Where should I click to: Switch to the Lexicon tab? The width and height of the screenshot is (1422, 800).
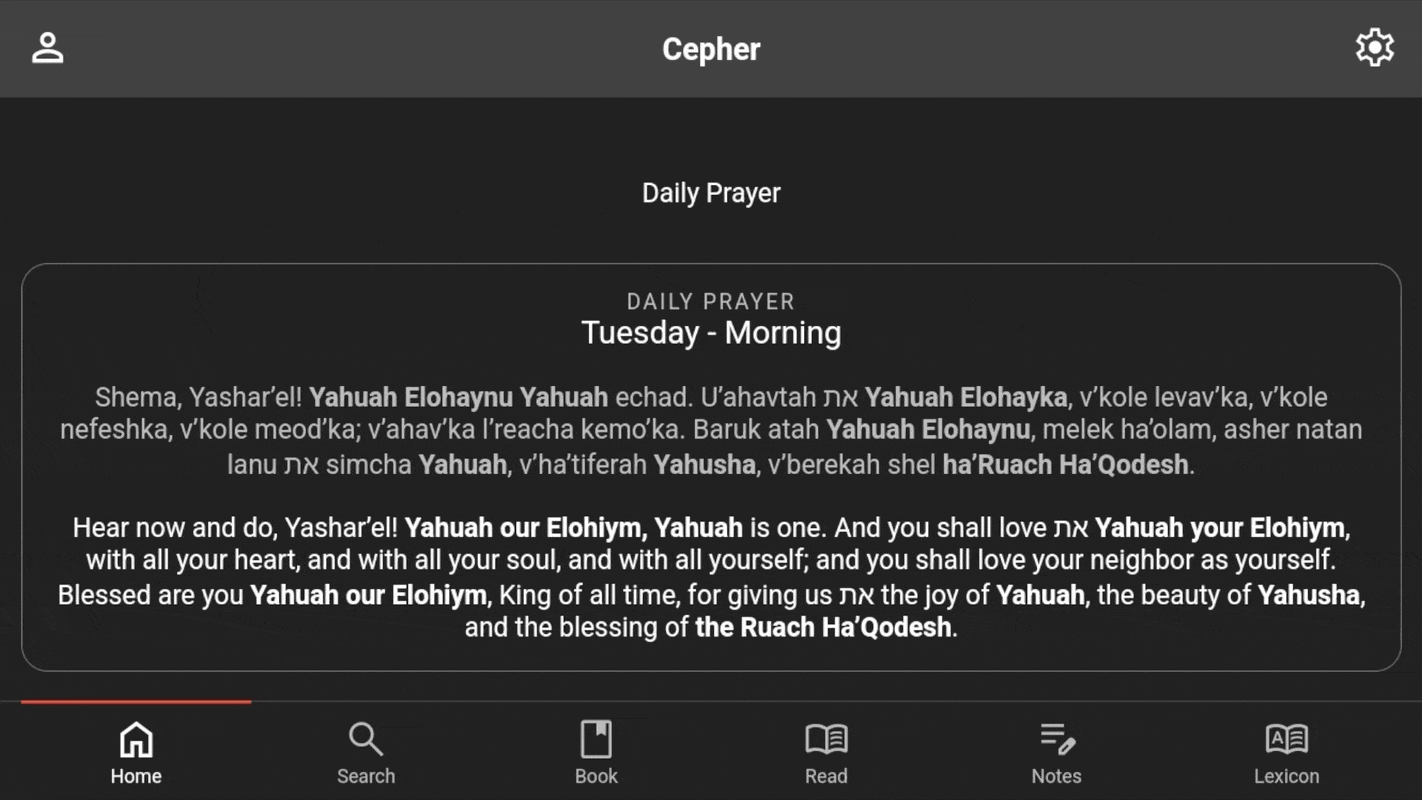[x=1286, y=752]
